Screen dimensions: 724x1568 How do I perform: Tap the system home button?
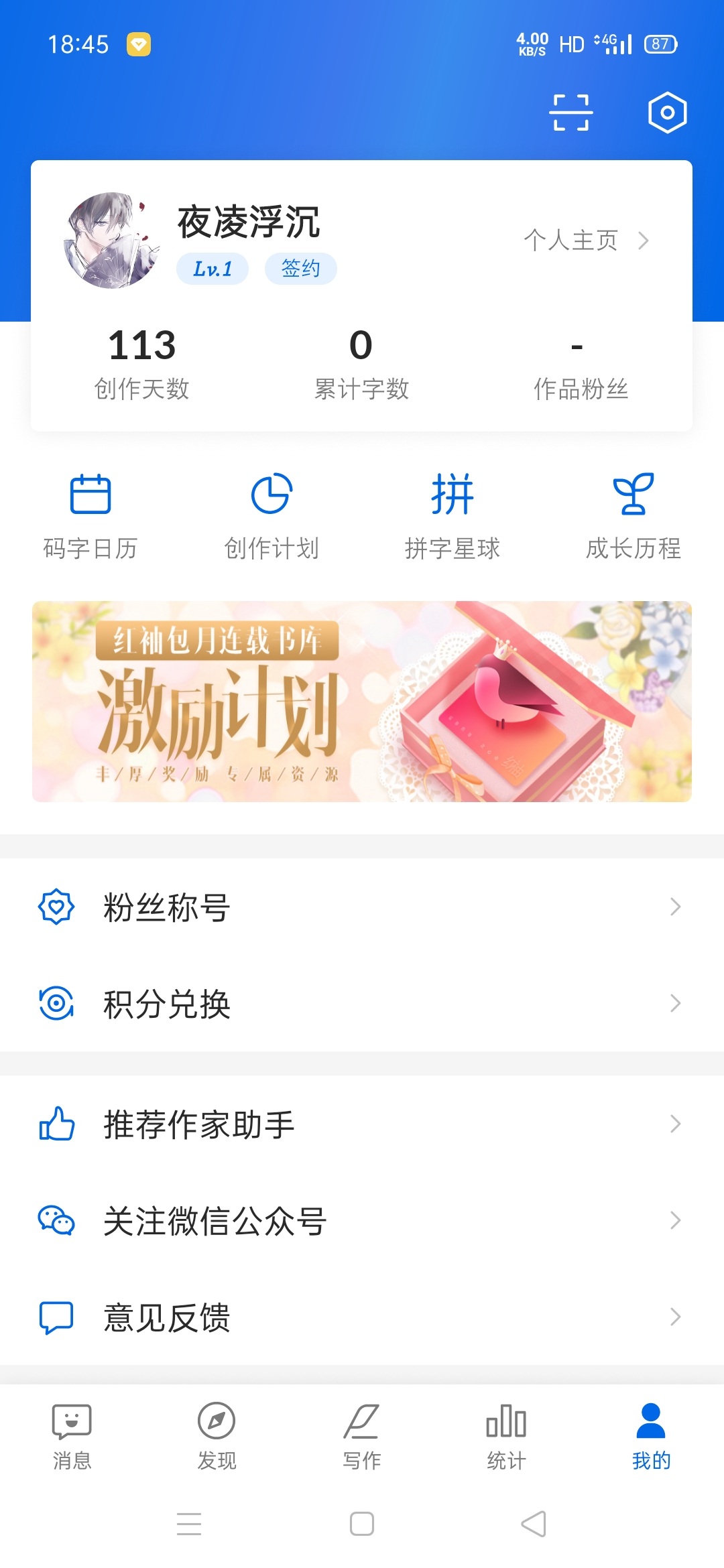362,1524
